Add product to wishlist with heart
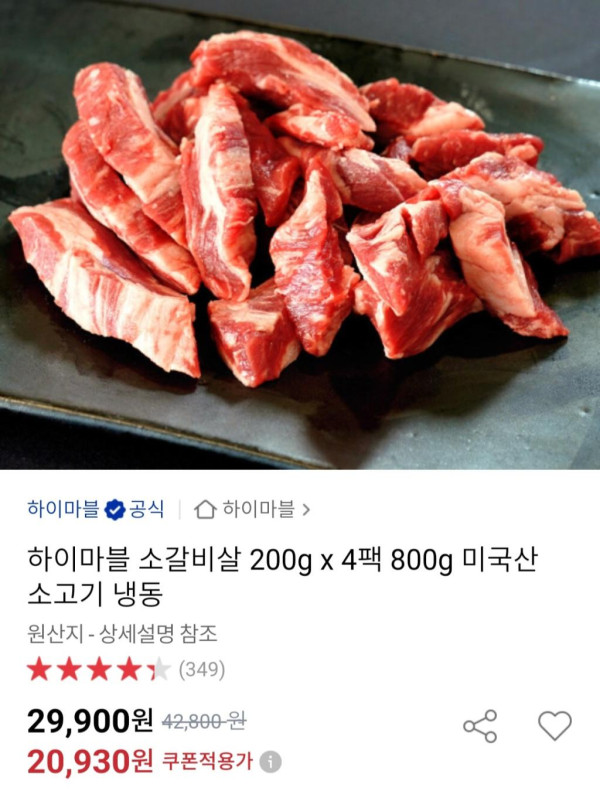The image size is (600, 791). [555, 725]
